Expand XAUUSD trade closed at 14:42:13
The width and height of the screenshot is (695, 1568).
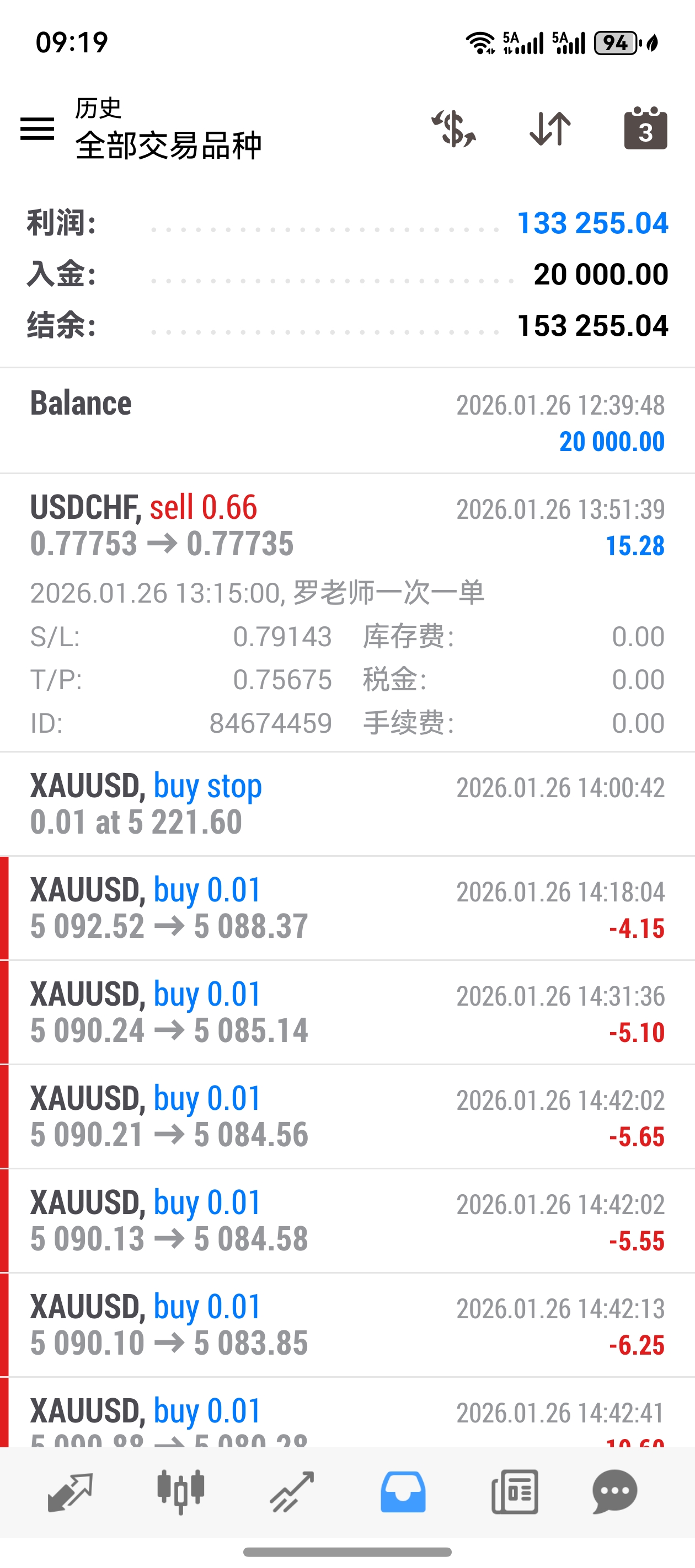pyautogui.click(x=347, y=1325)
